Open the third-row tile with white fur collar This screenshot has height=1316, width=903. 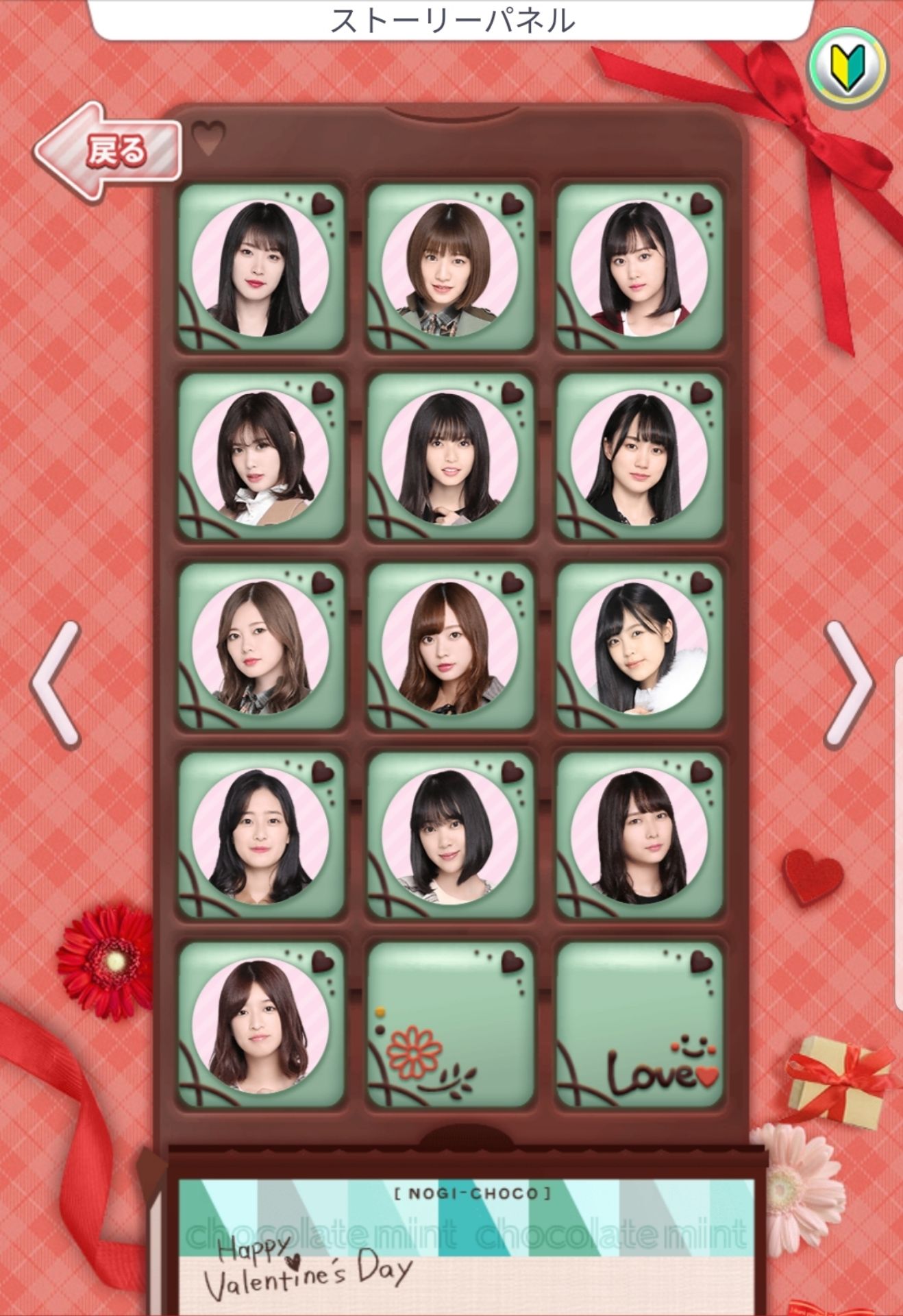[x=639, y=646]
